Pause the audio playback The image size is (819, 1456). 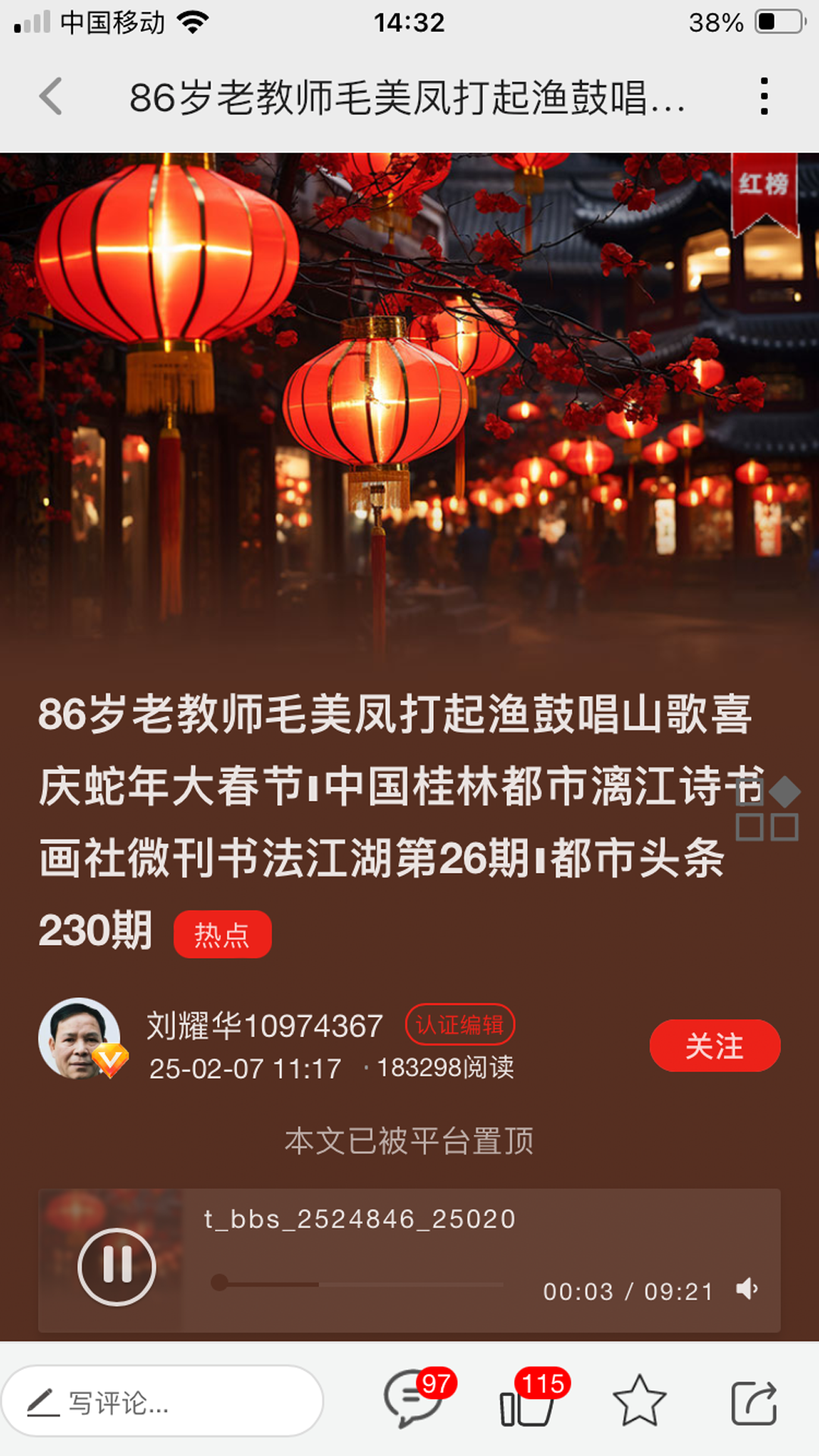[117, 1266]
